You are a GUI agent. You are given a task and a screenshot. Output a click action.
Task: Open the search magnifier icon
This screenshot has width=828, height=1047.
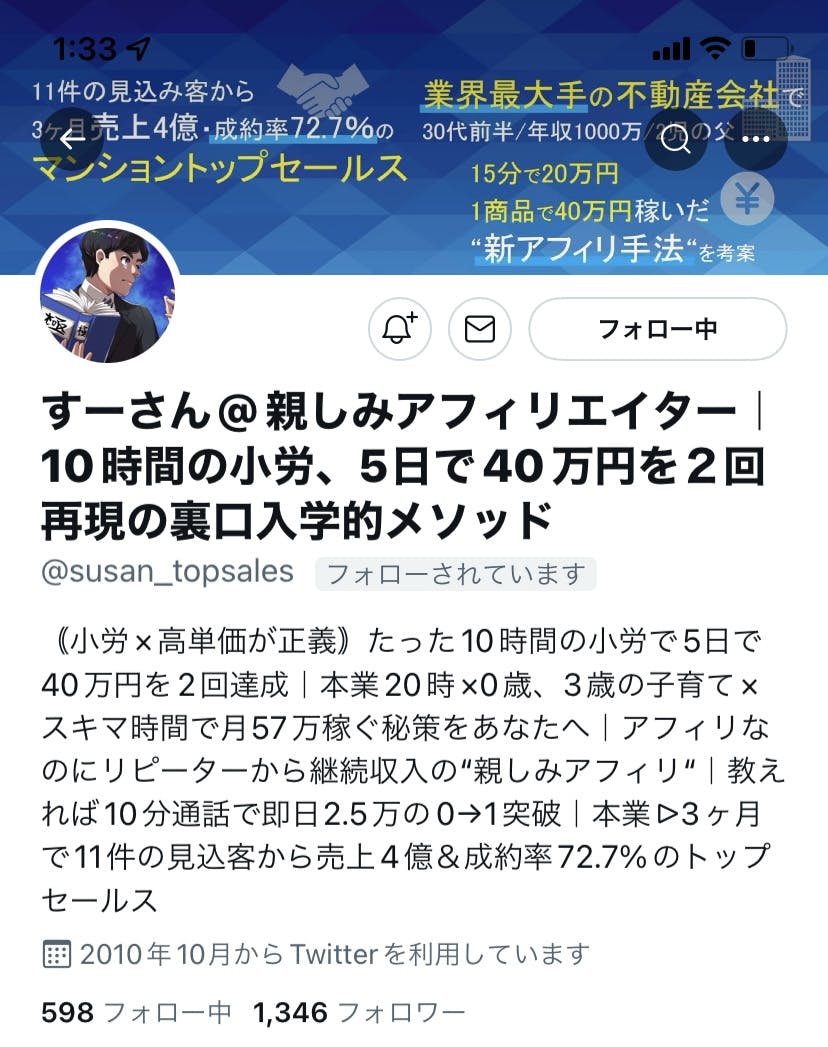pos(676,139)
